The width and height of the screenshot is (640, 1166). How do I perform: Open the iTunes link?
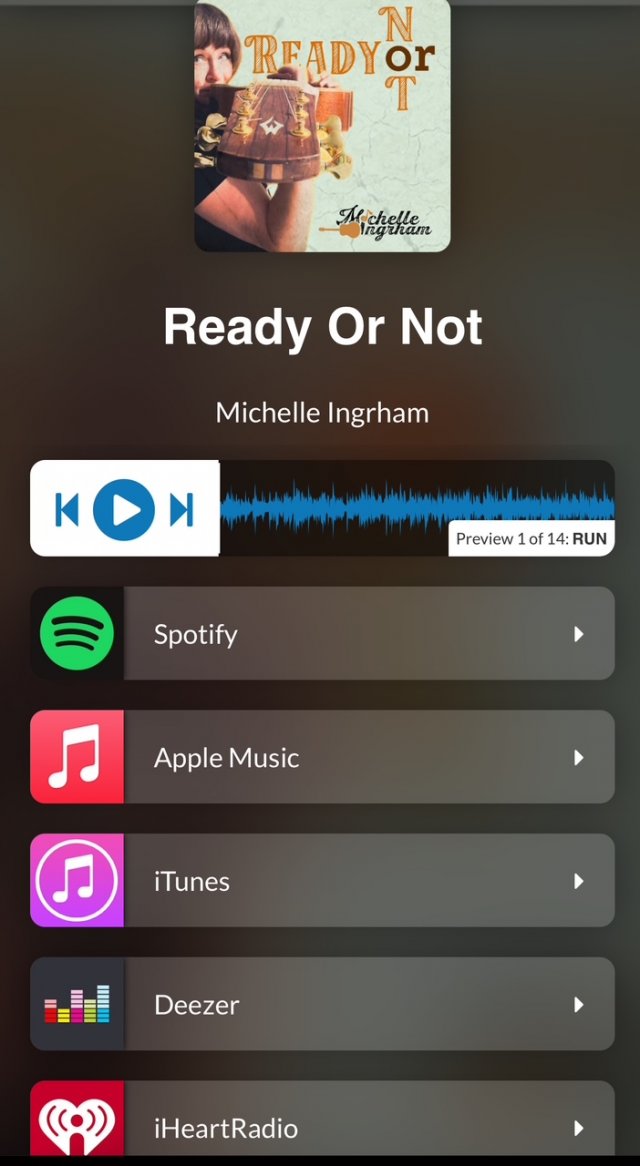point(322,881)
